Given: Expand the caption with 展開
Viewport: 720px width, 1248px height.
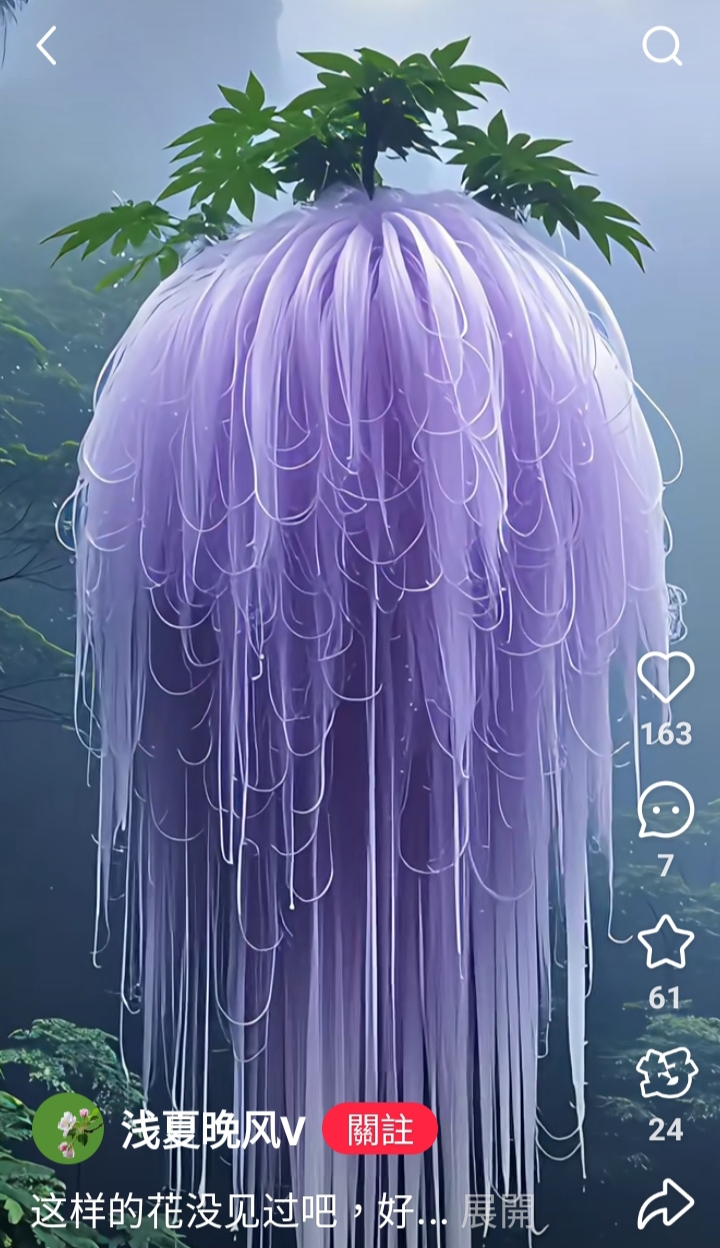Looking at the screenshot, I should point(498,1212).
